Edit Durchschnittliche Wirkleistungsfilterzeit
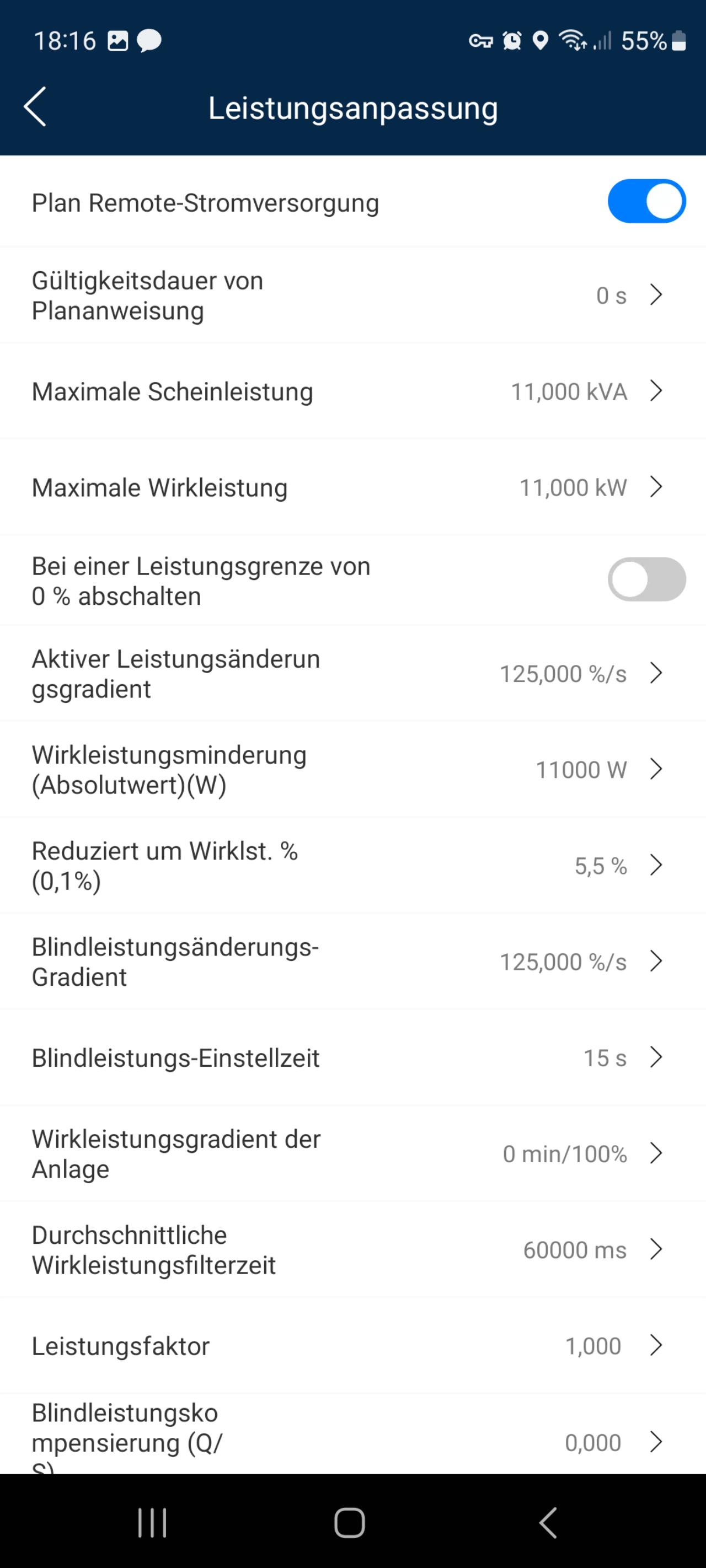The image size is (706, 1568). coord(352,1250)
